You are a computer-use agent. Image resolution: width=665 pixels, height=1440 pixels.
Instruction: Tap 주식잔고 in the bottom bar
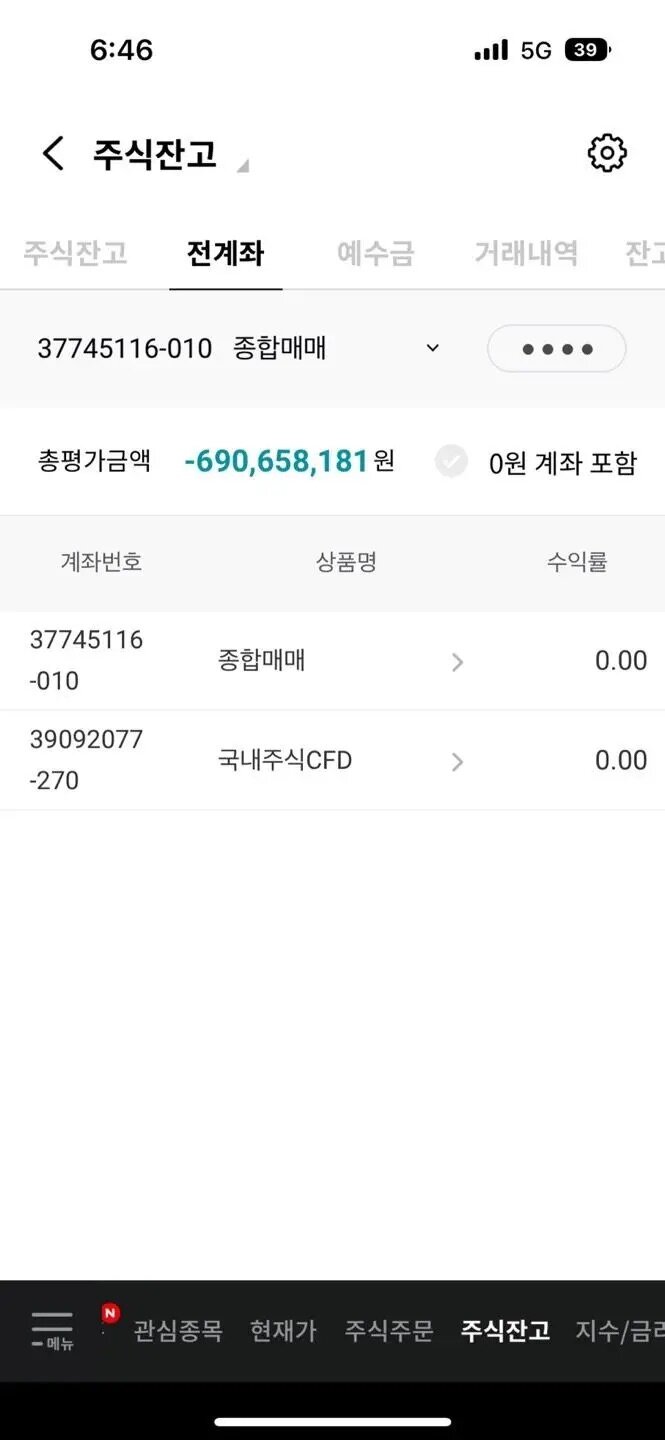tap(505, 1331)
